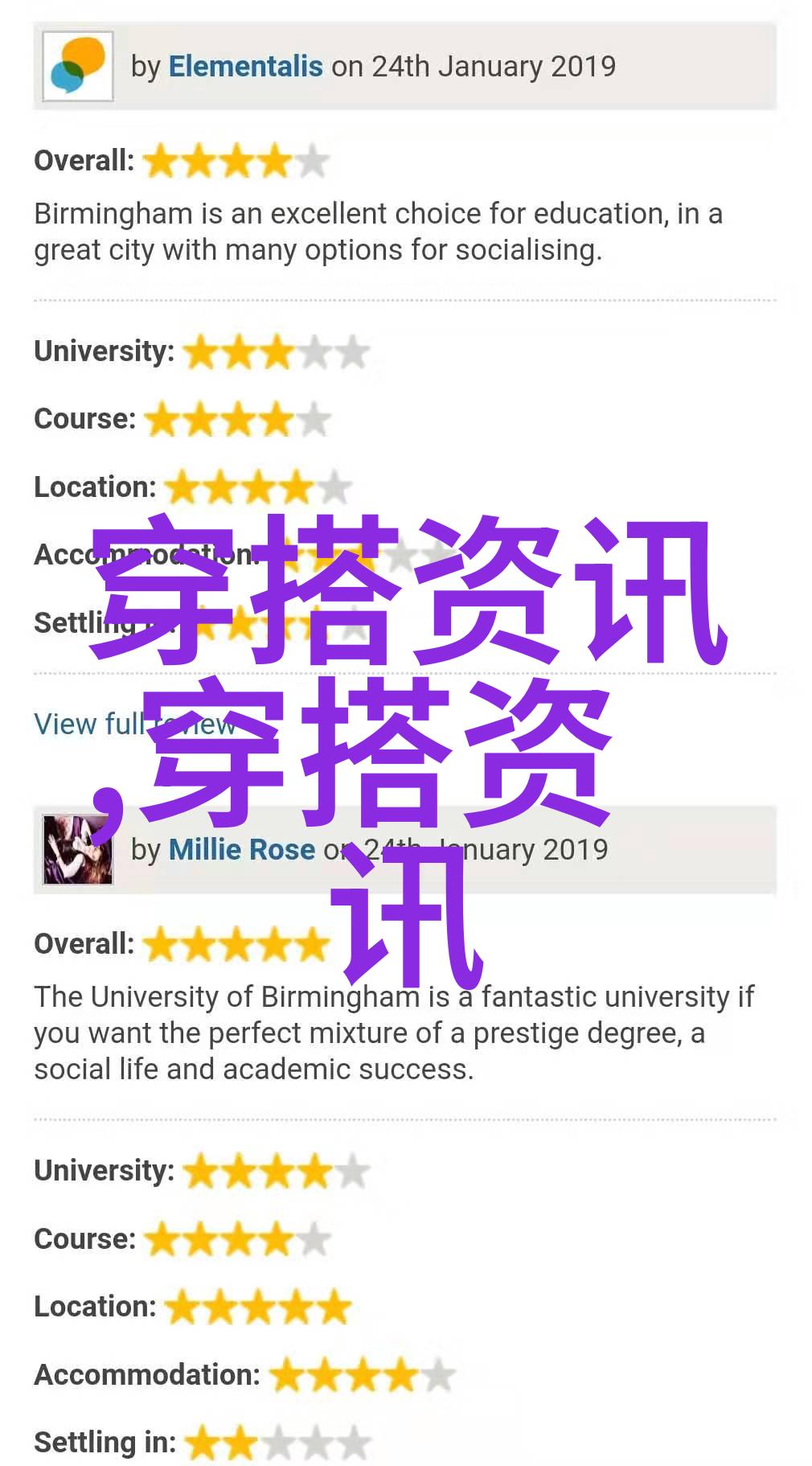
Task: View full review by Elementalis
Action: [88, 724]
